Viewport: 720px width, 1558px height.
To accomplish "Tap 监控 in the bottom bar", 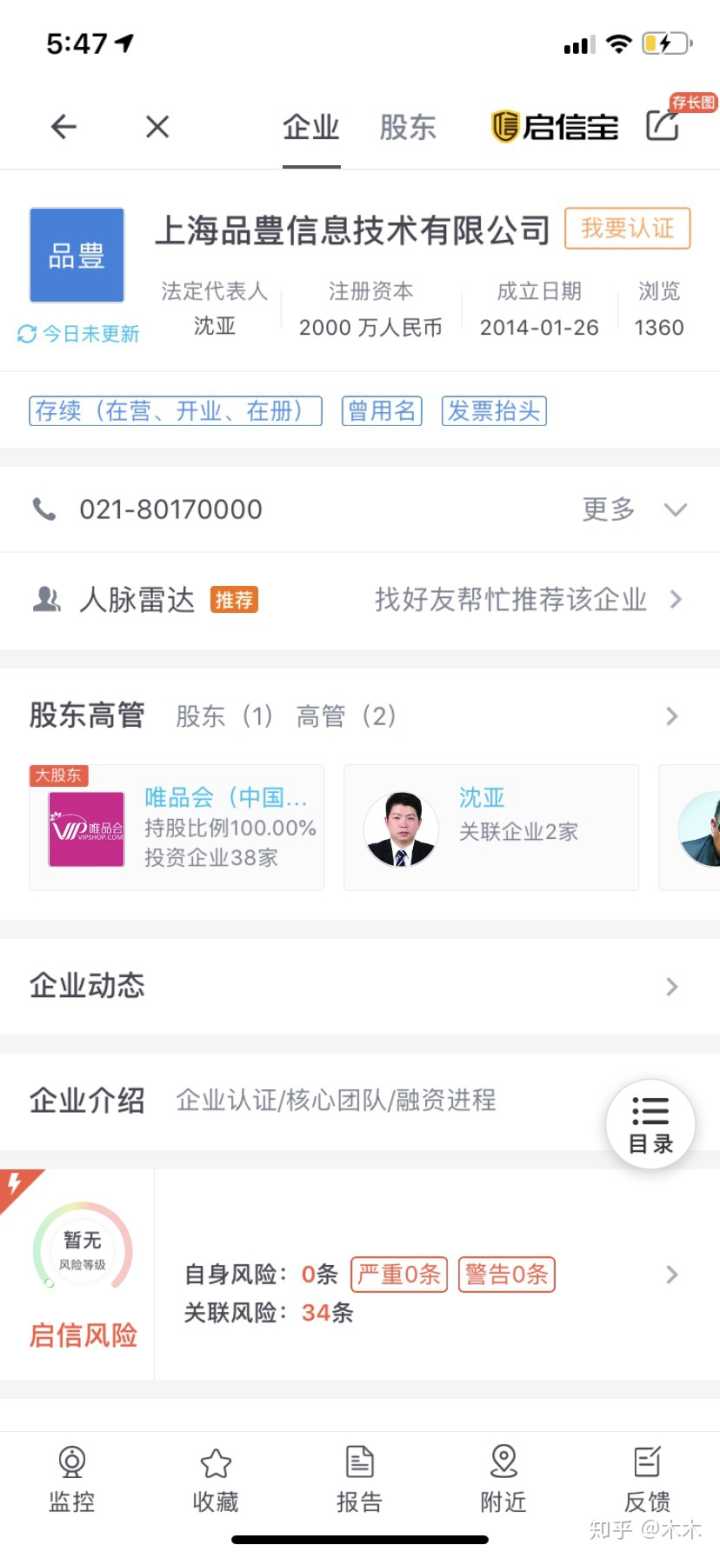I will (x=72, y=1480).
